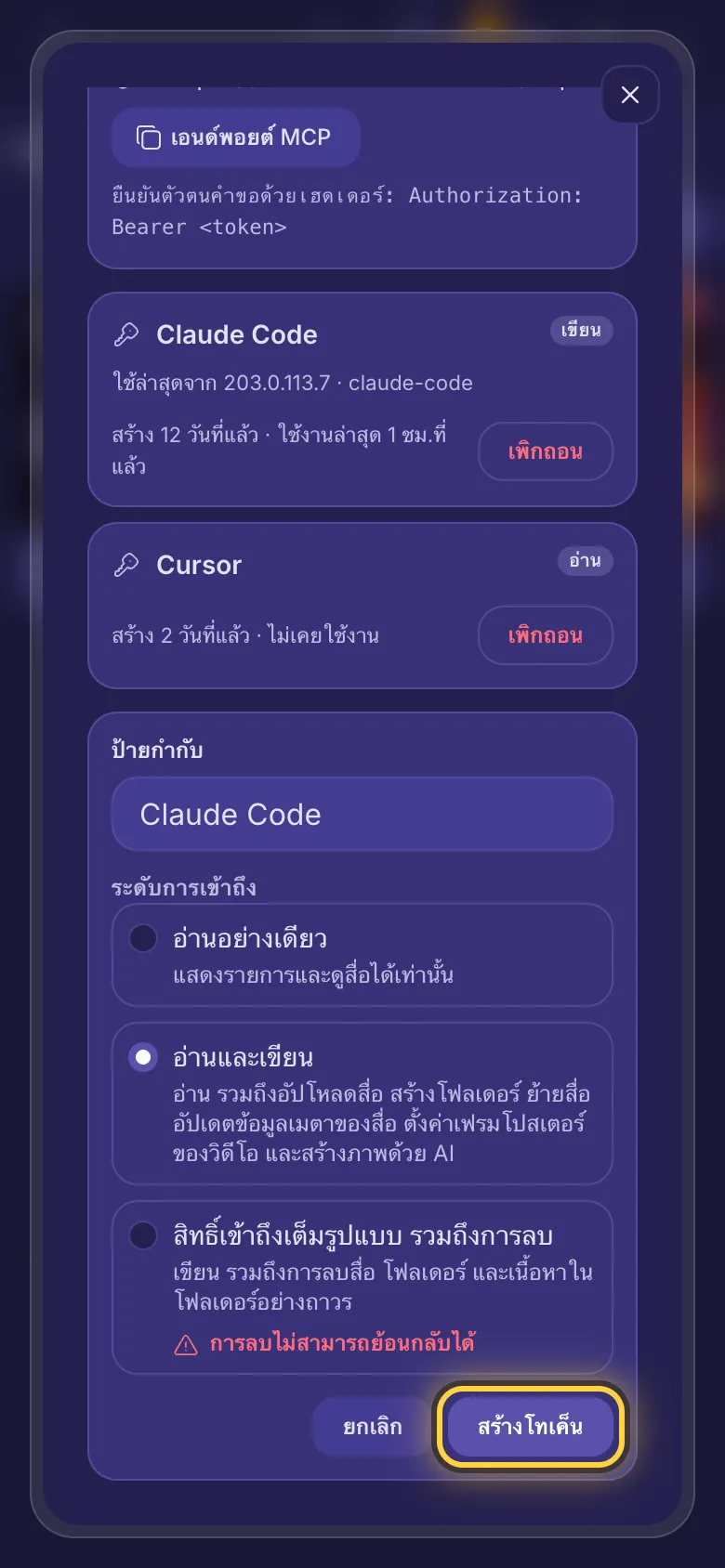Image resolution: width=725 pixels, height=1568 pixels.
Task: Copy the เอนด์พอยต์ MCP endpoint
Action: point(235,137)
